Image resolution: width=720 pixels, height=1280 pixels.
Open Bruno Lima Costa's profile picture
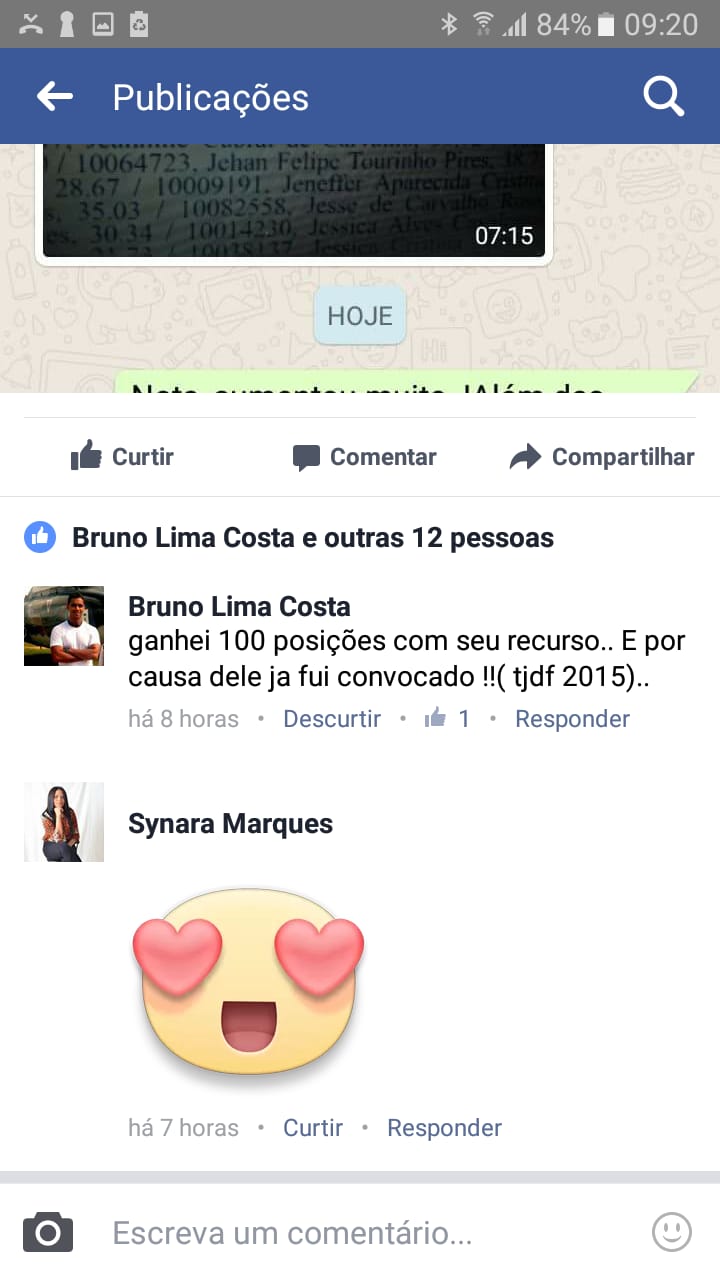coord(64,626)
